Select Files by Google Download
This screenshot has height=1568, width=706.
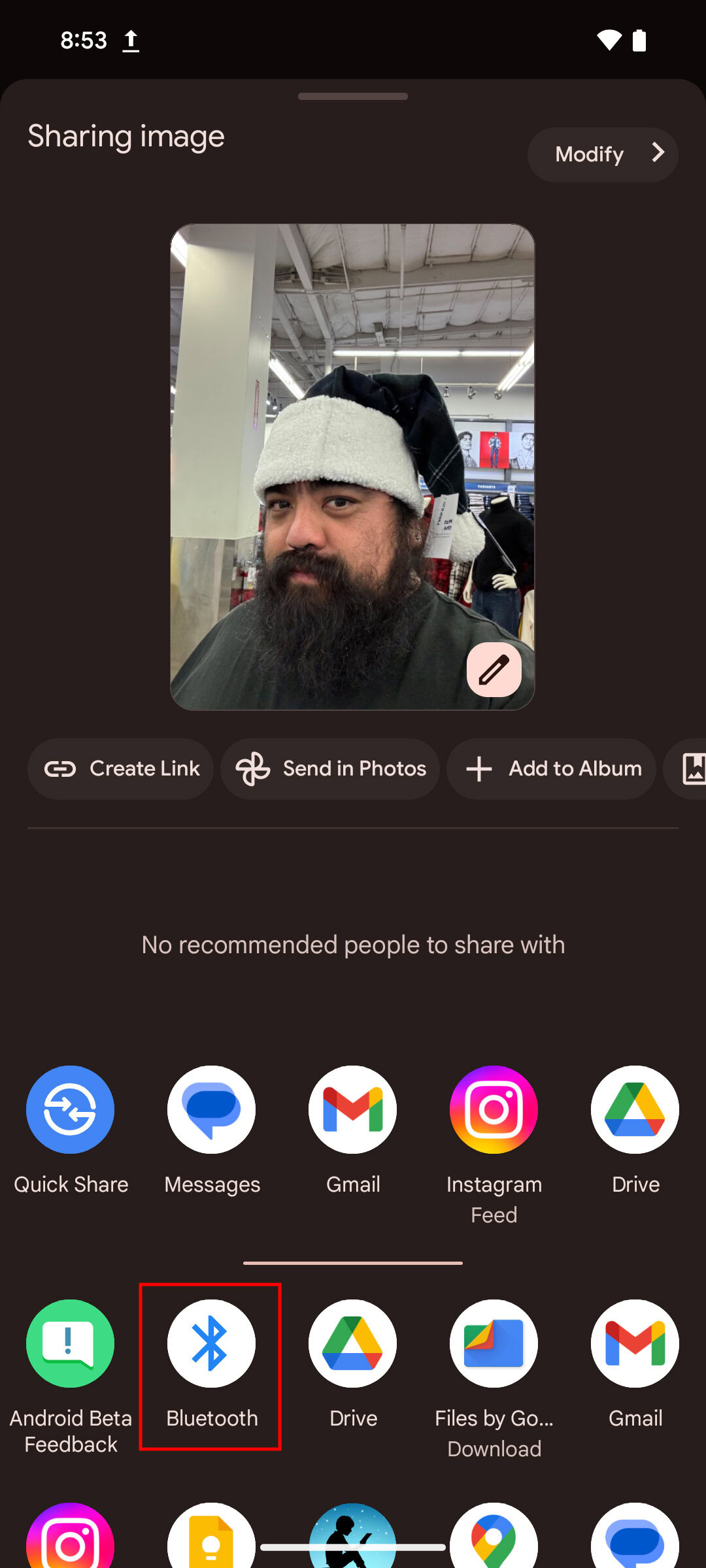pos(494,1344)
